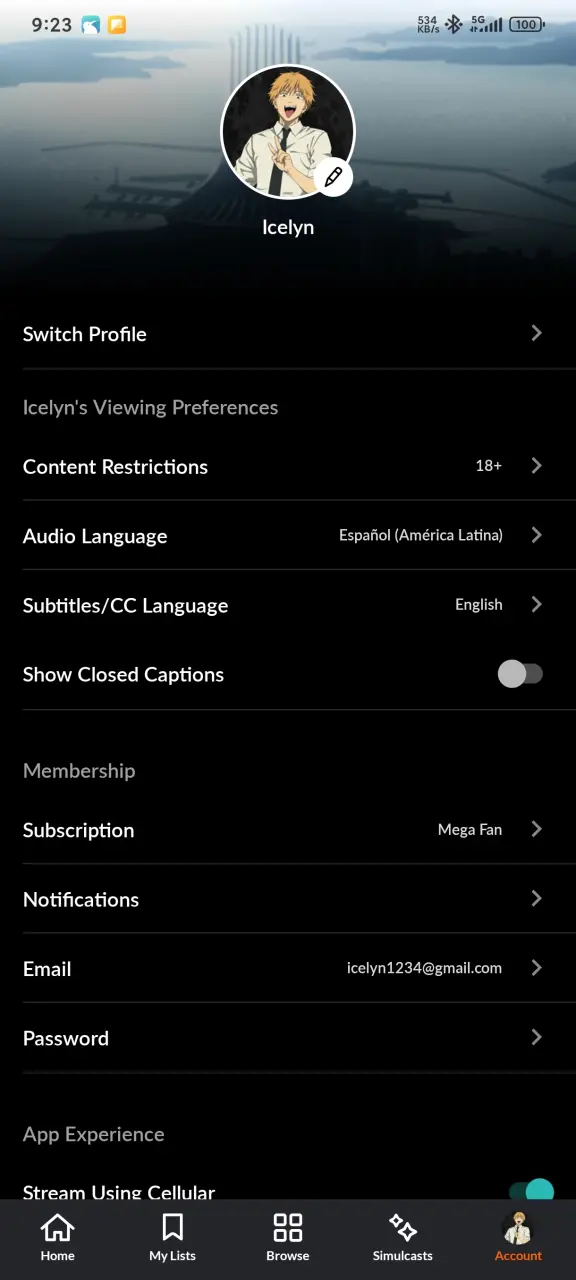Open Notifications settings
Screen dimensions: 576x1280
tap(288, 899)
